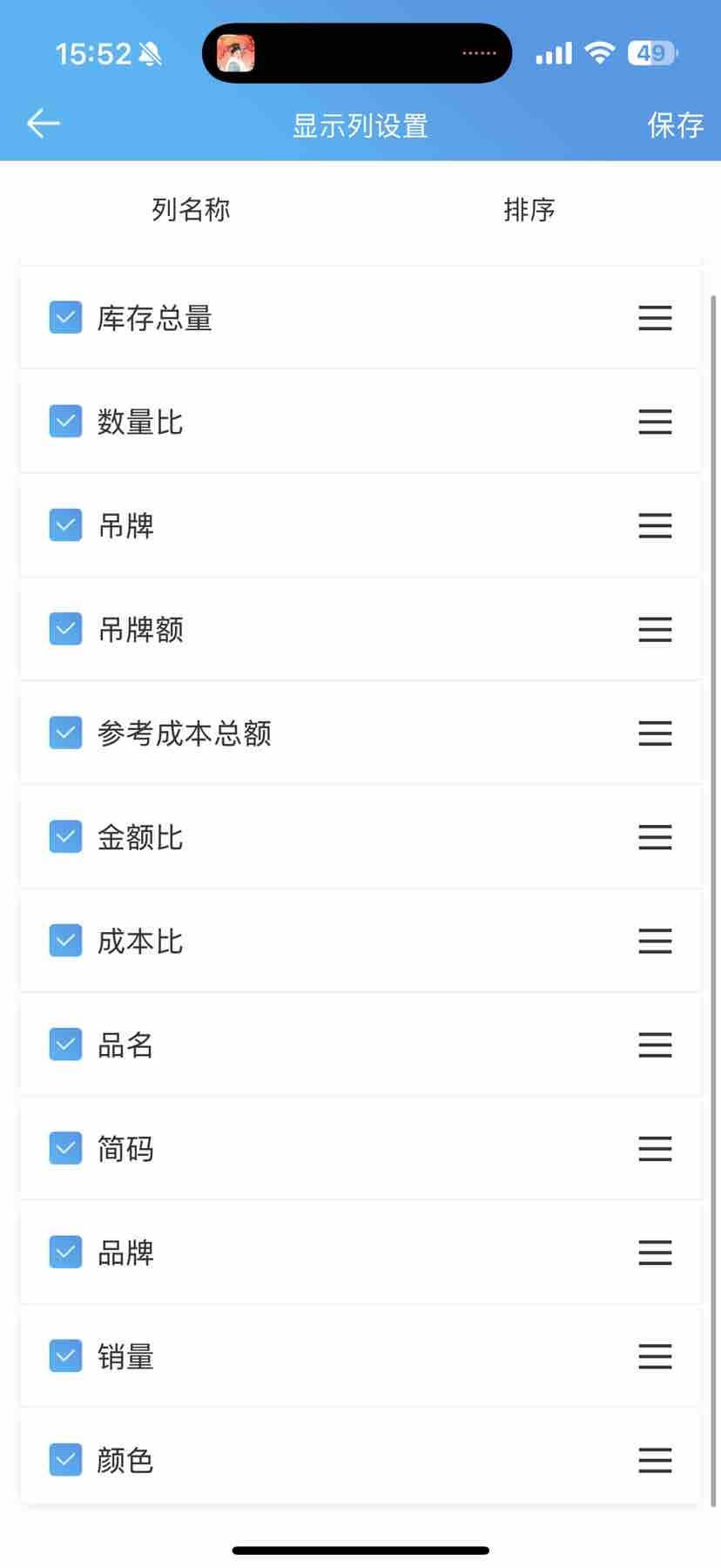Uncheck the 参考成本总额 checkbox
721x1568 pixels.
[65, 733]
